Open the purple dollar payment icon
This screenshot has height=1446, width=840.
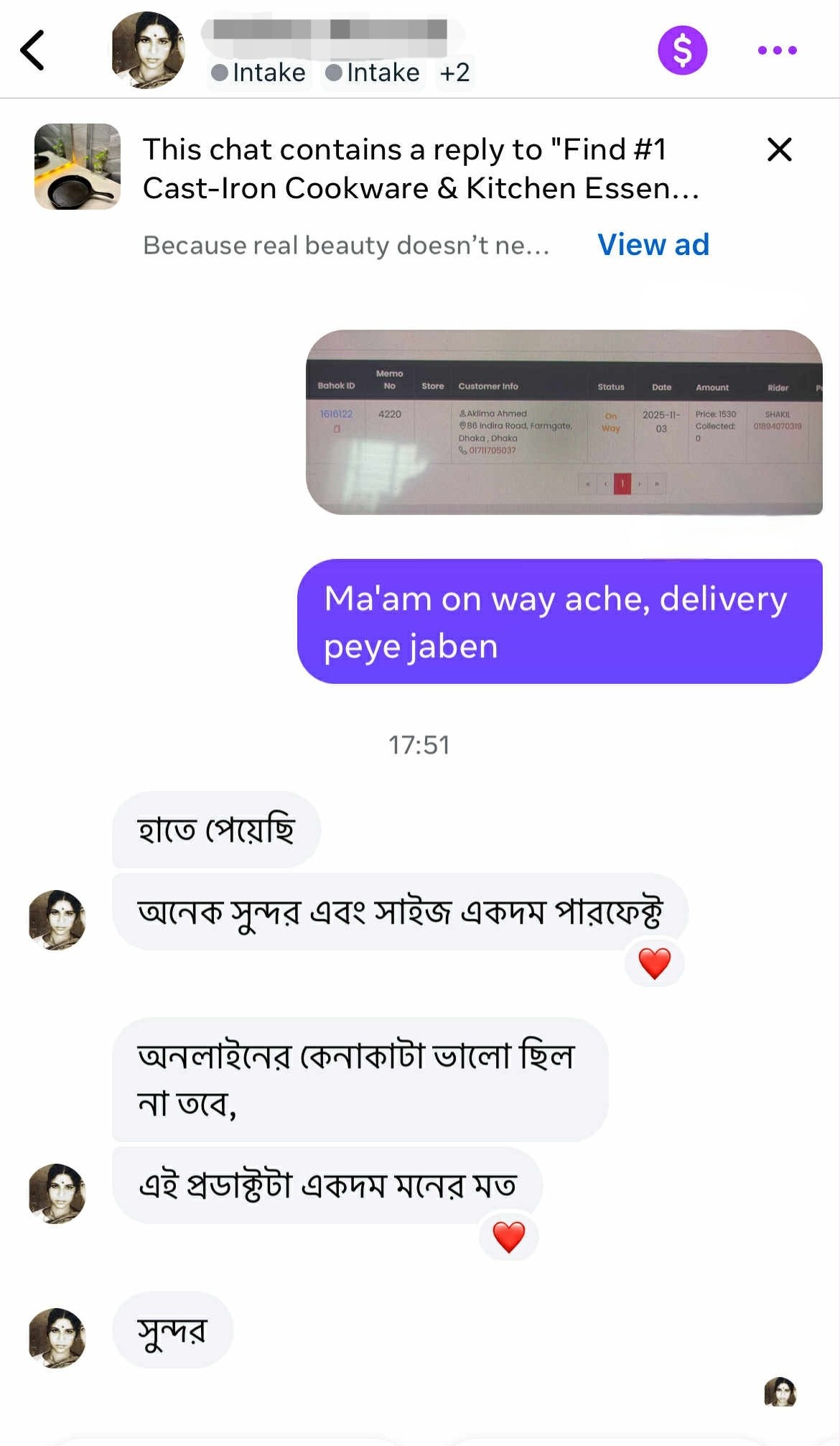682,50
